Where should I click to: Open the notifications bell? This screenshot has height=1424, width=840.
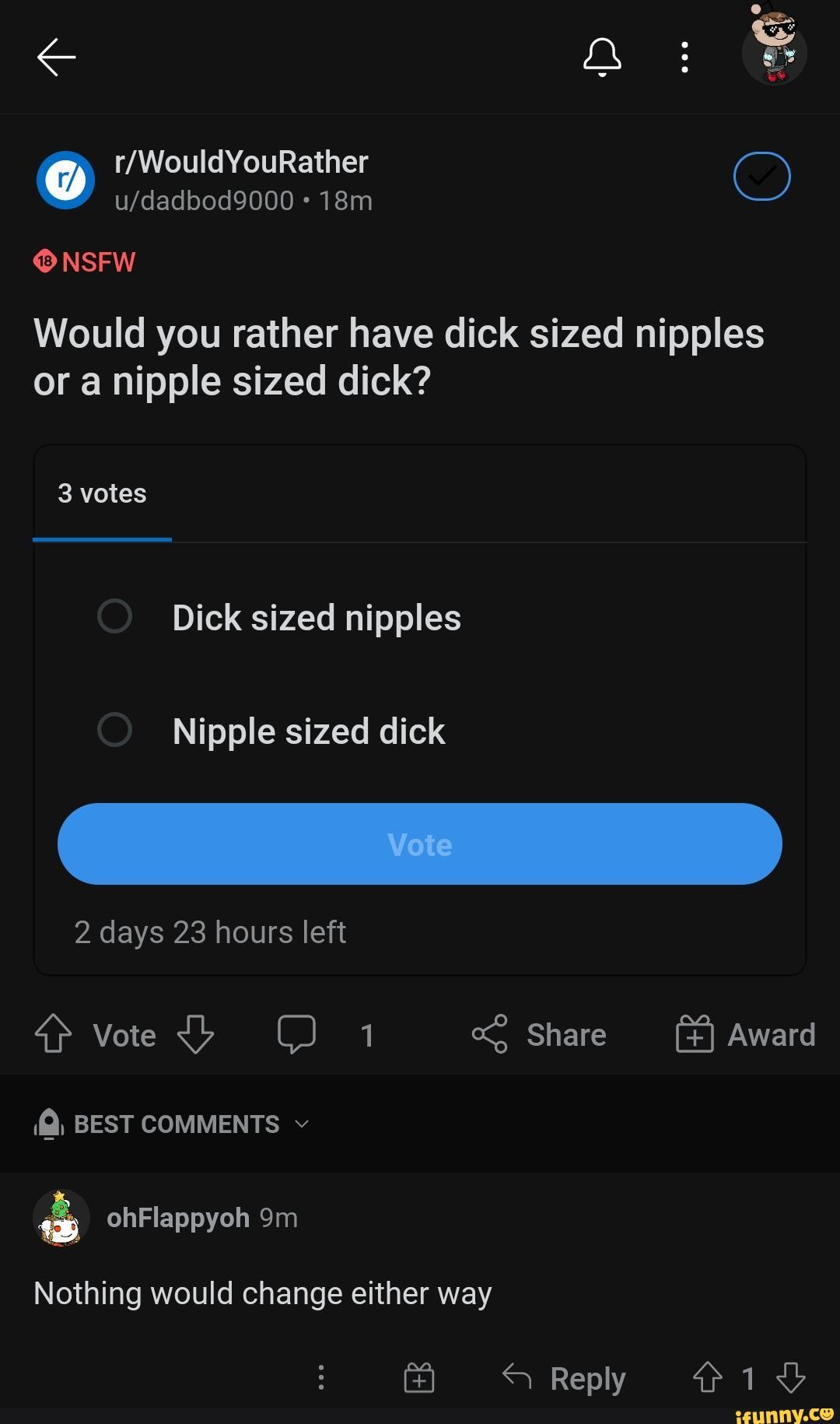tap(602, 57)
